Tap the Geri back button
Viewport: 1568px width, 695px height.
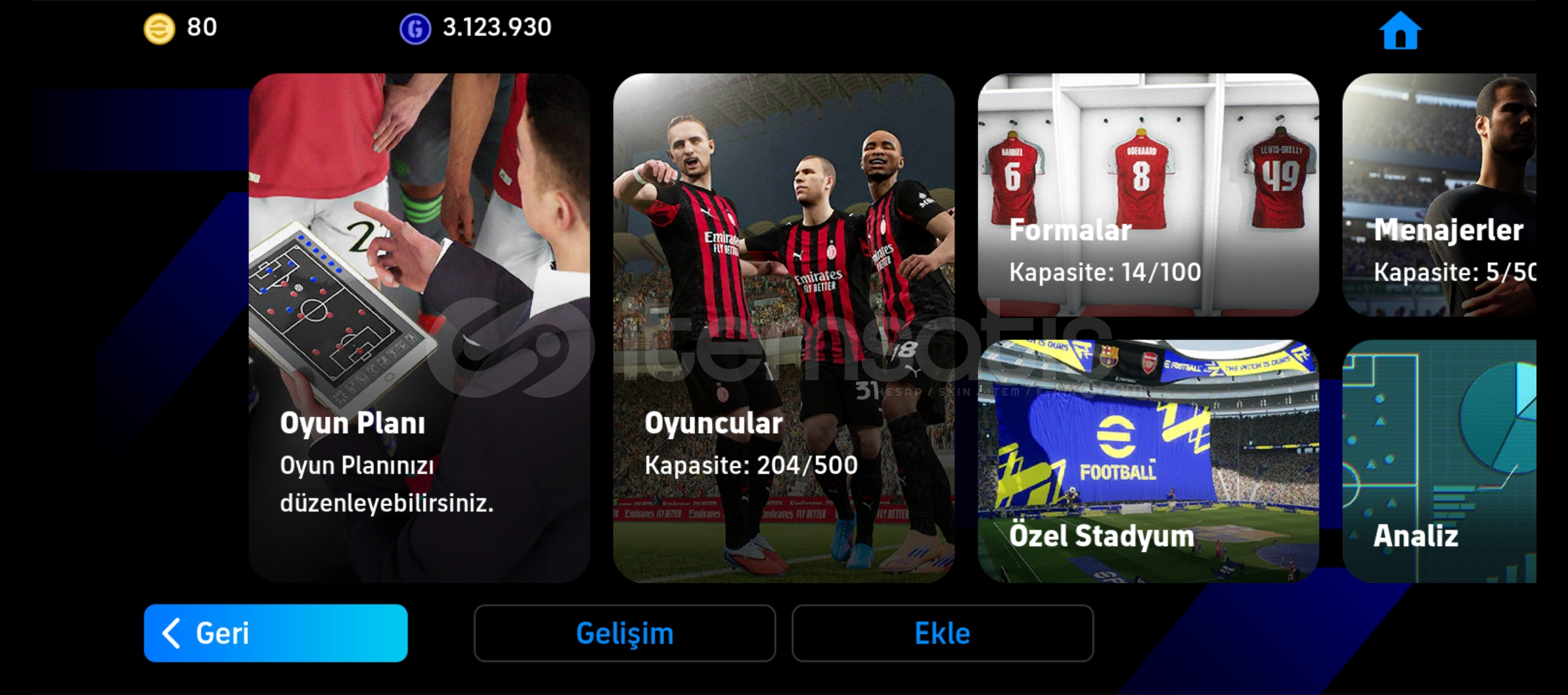pyautogui.click(x=275, y=633)
